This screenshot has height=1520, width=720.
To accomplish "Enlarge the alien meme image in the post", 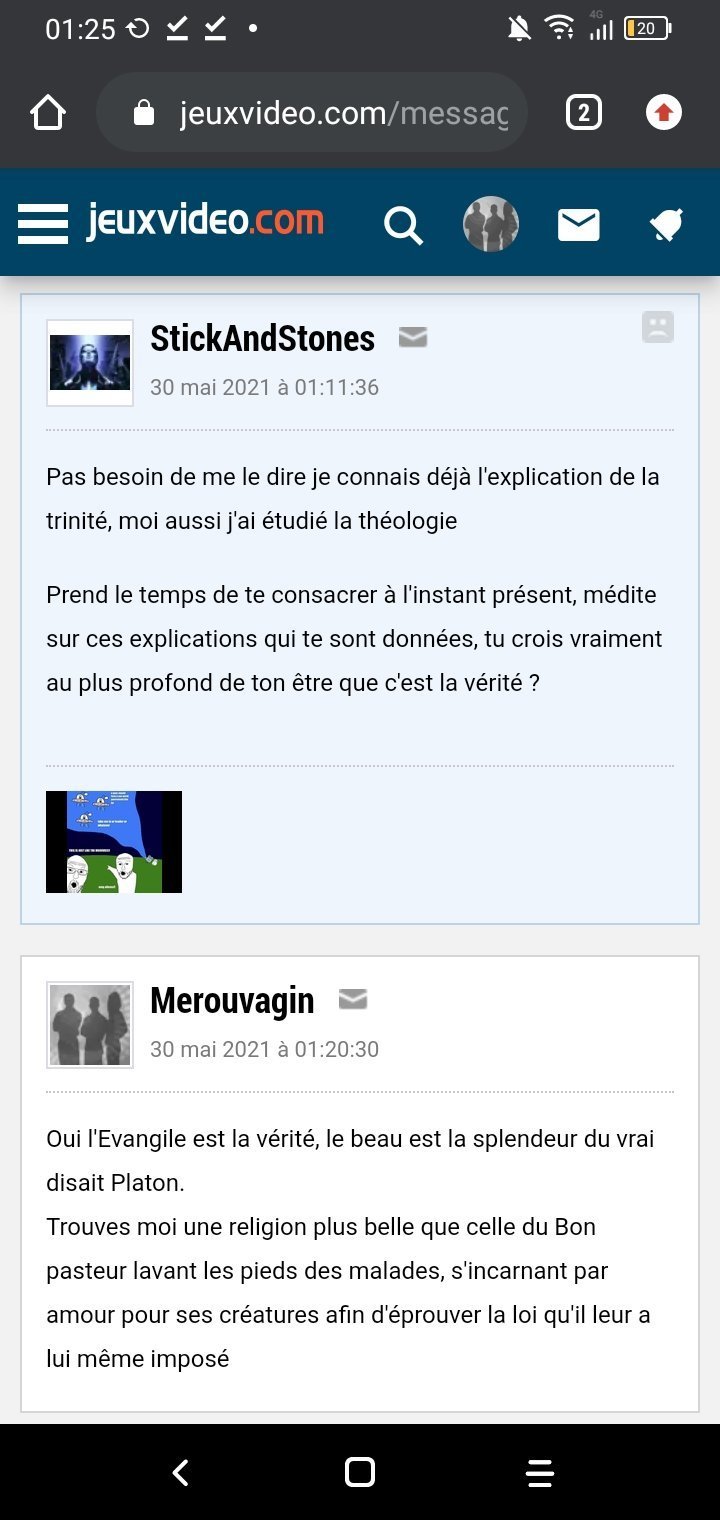I will [114, 841].
